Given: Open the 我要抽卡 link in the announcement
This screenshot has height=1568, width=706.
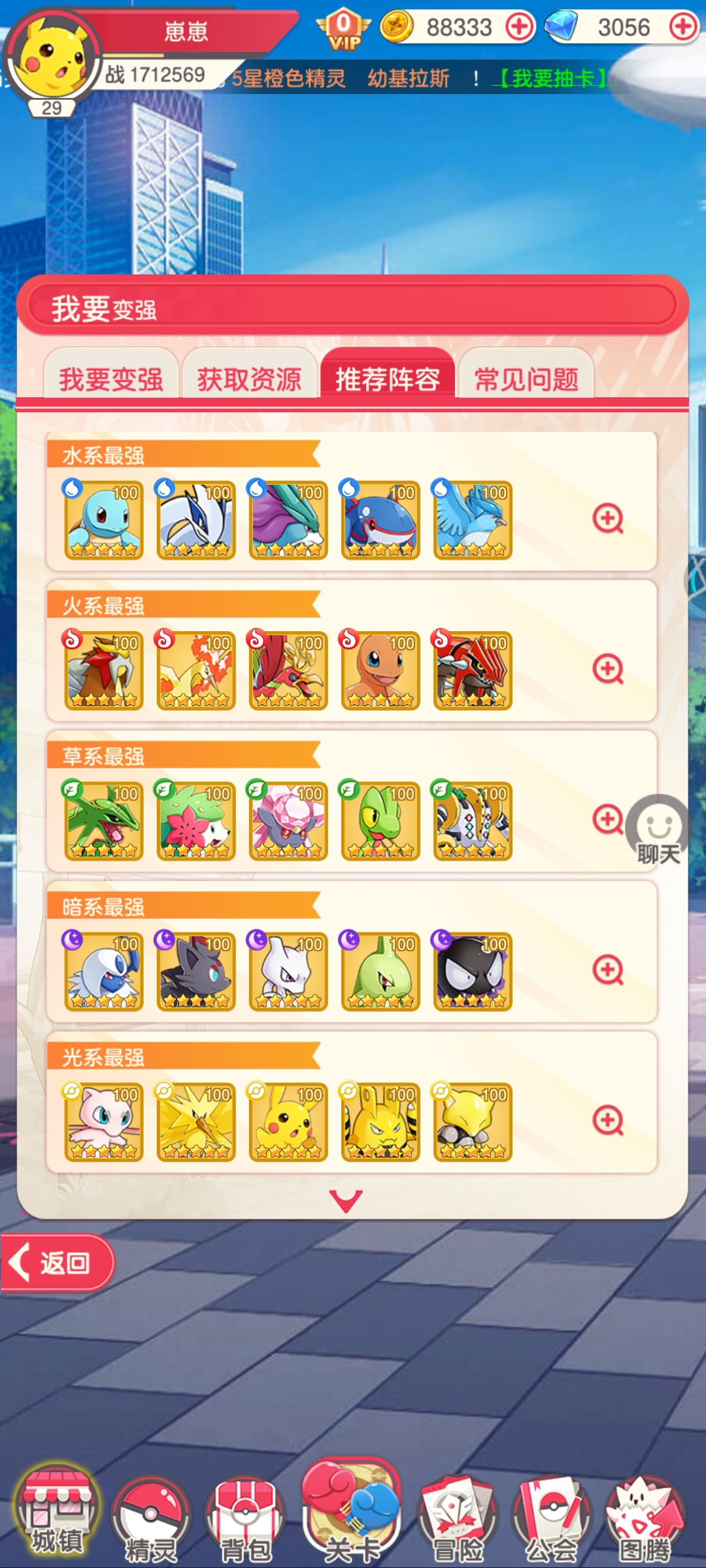Looking at the screenshot, I should coord(552,78).
